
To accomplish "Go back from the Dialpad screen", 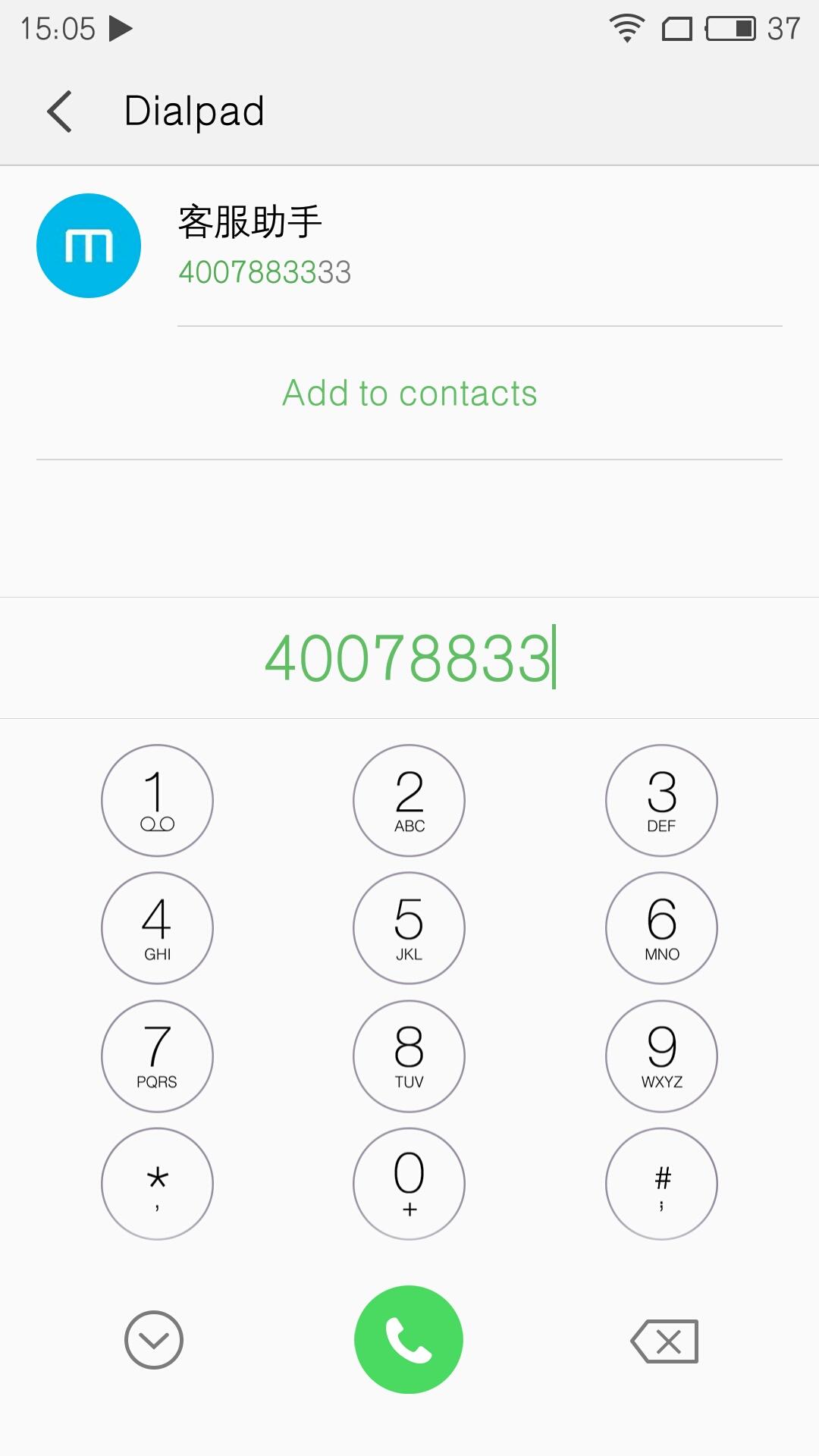I will tap(60, 111).
